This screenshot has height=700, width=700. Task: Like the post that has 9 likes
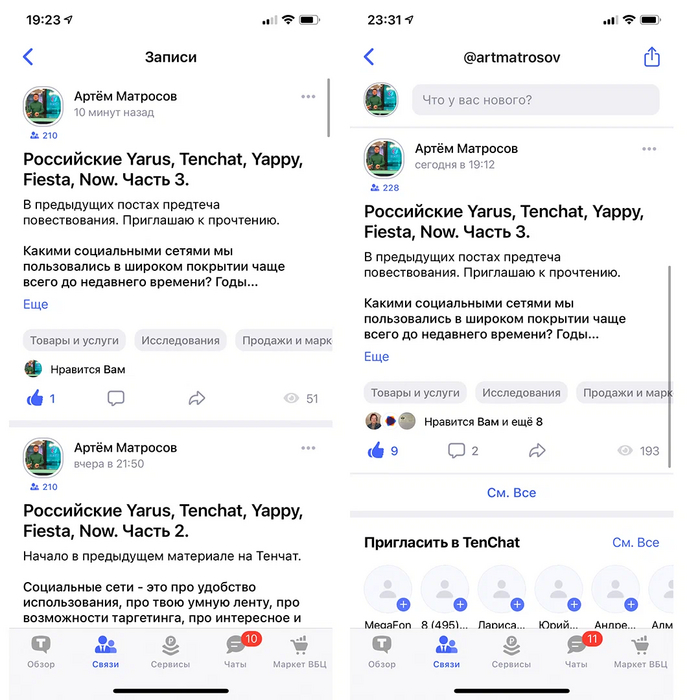377,451
